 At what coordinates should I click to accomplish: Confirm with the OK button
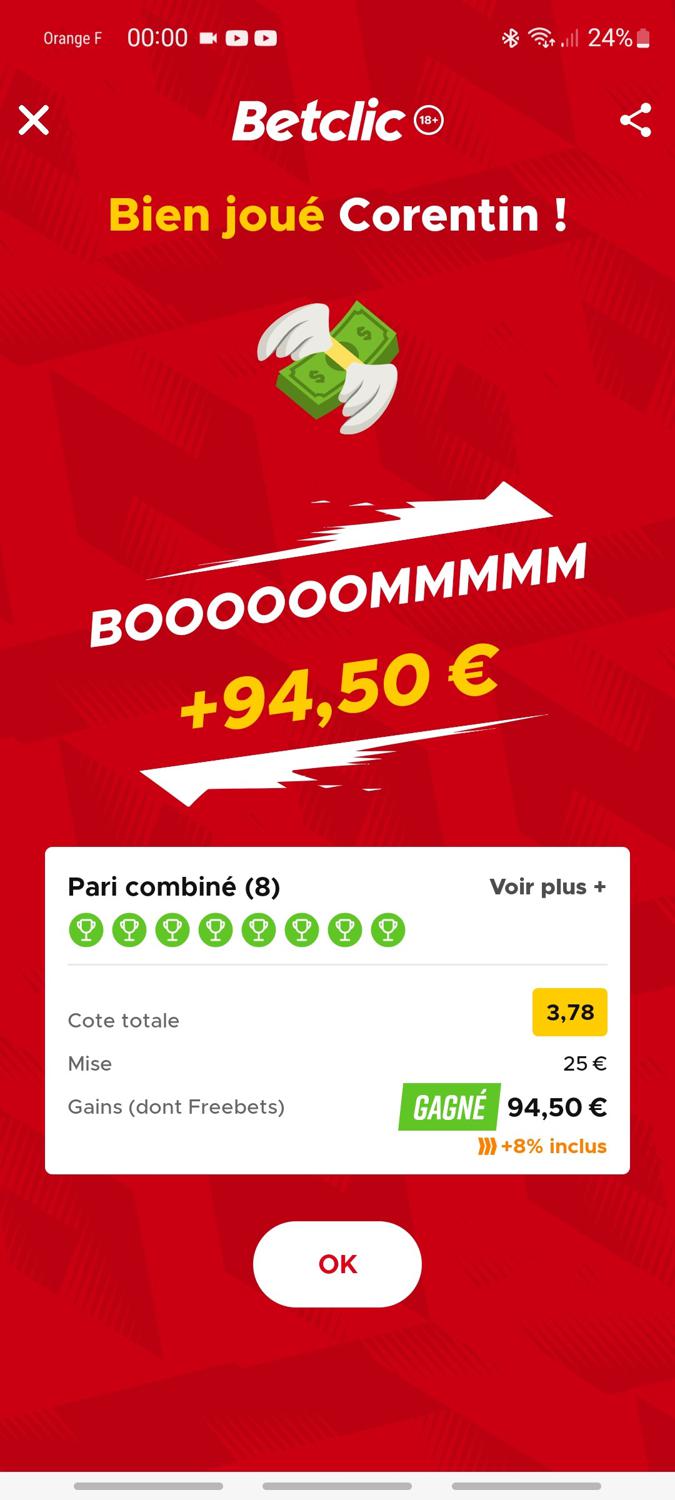[337, 1264]
